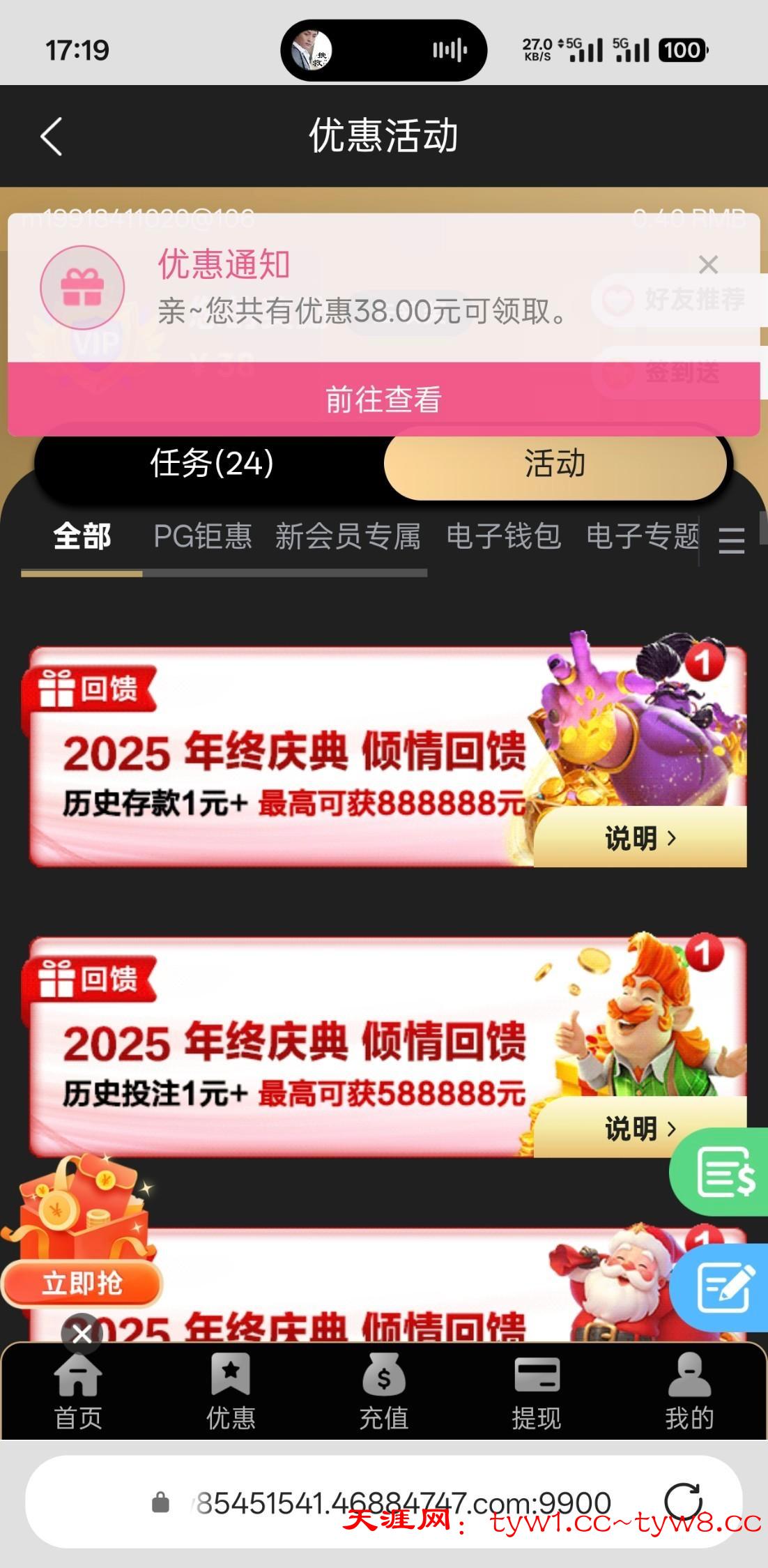Open 说明 on the 历史投注 promotion banner
This screenshot has width=768, height=1568.
pos(640,1127)
